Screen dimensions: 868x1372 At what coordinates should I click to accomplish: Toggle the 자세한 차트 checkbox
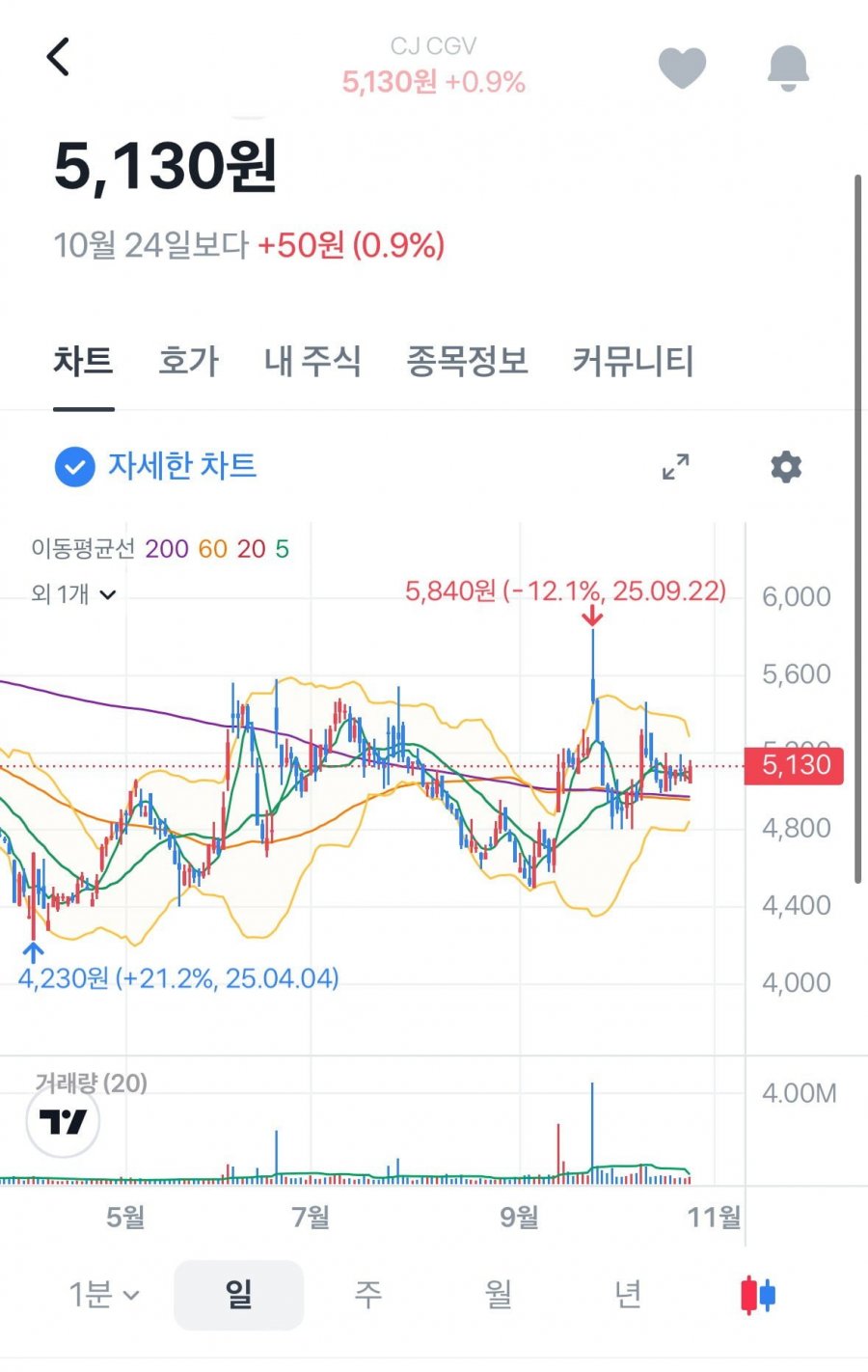(x=74, y=468)
